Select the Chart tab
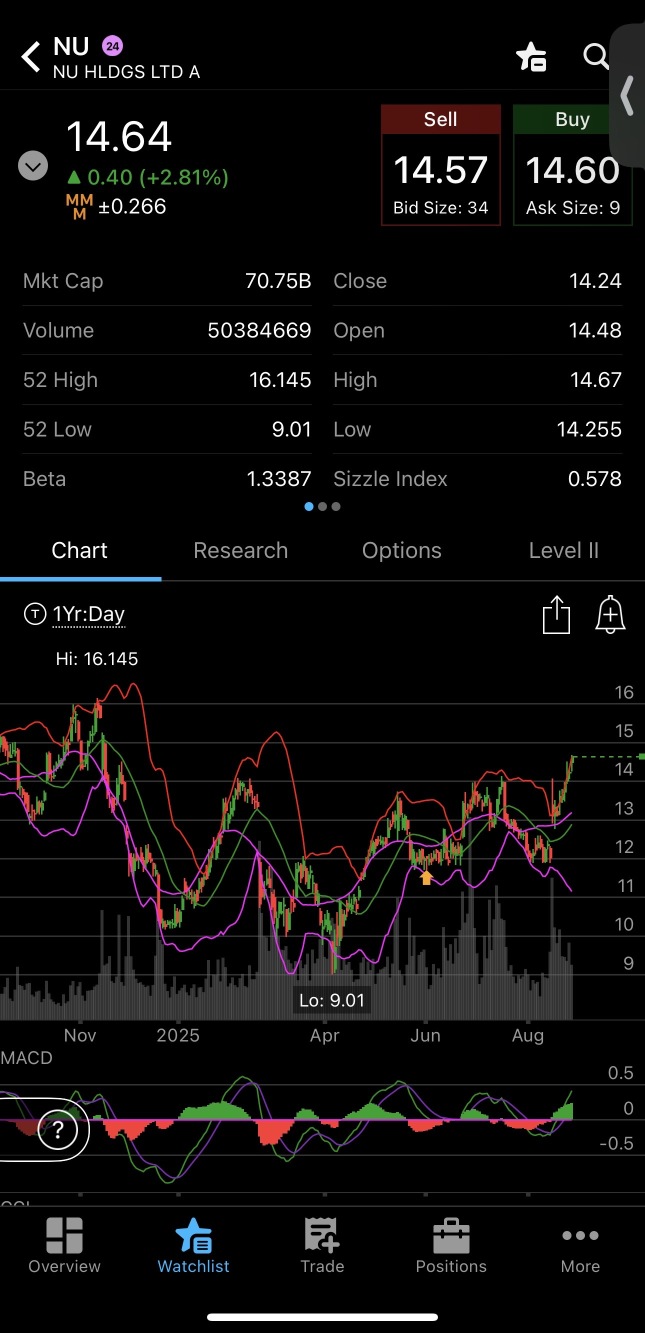The width and height of the screenshot is (645, 1333). coord(80,550)
